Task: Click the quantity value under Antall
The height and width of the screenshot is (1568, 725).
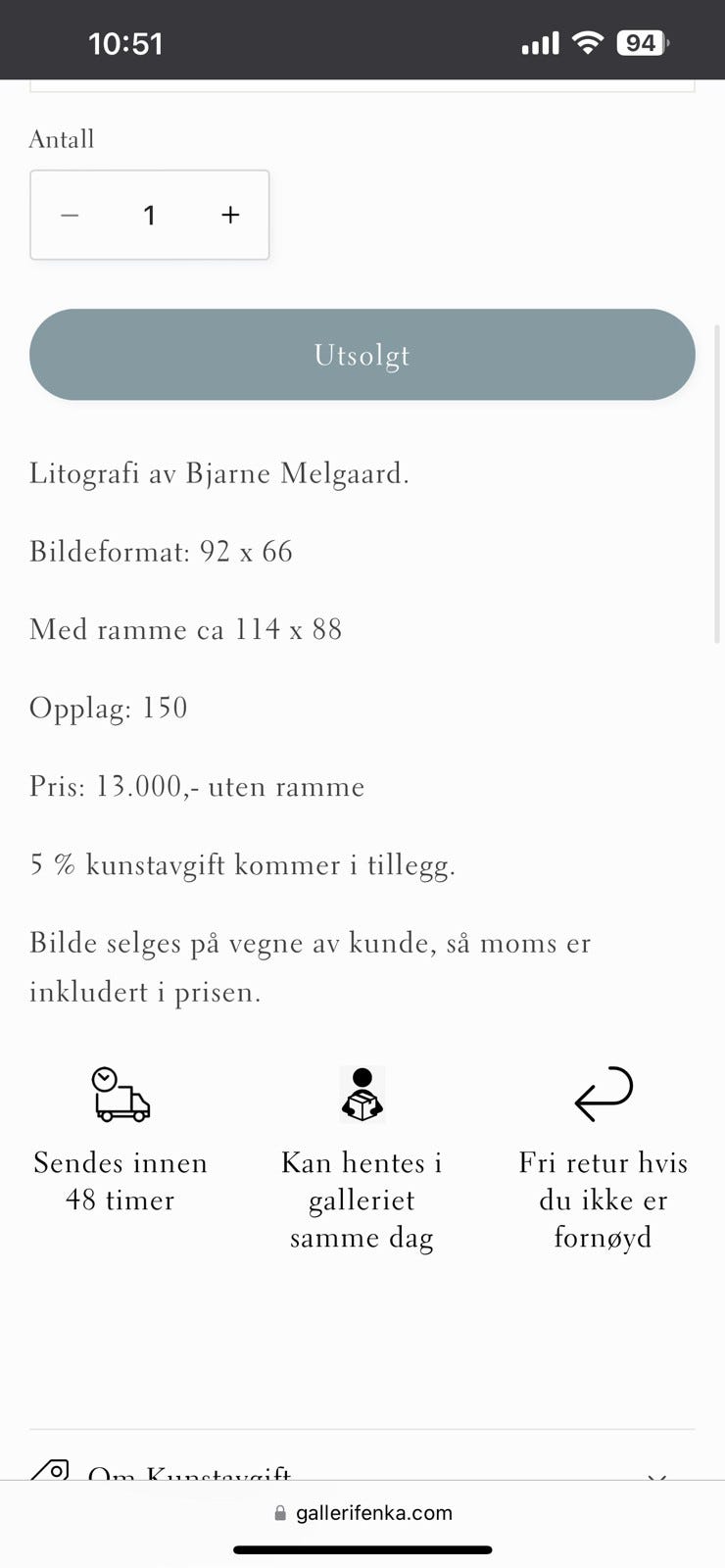Action: click(150, 215)
